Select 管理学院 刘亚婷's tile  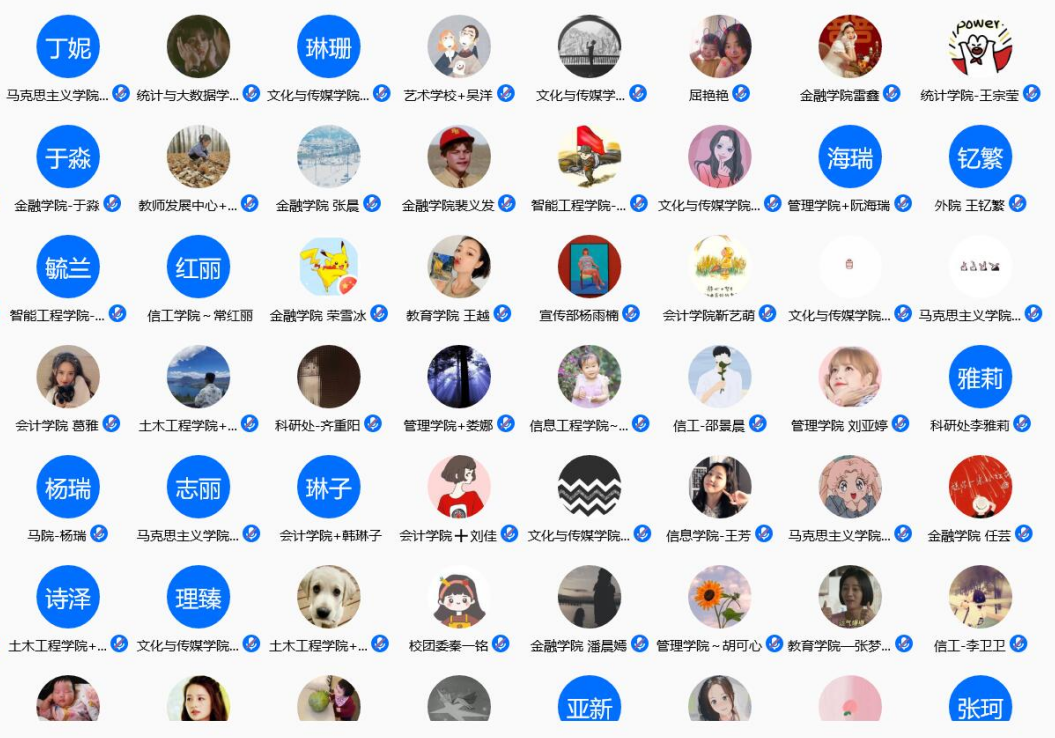[x=850, y=377]
